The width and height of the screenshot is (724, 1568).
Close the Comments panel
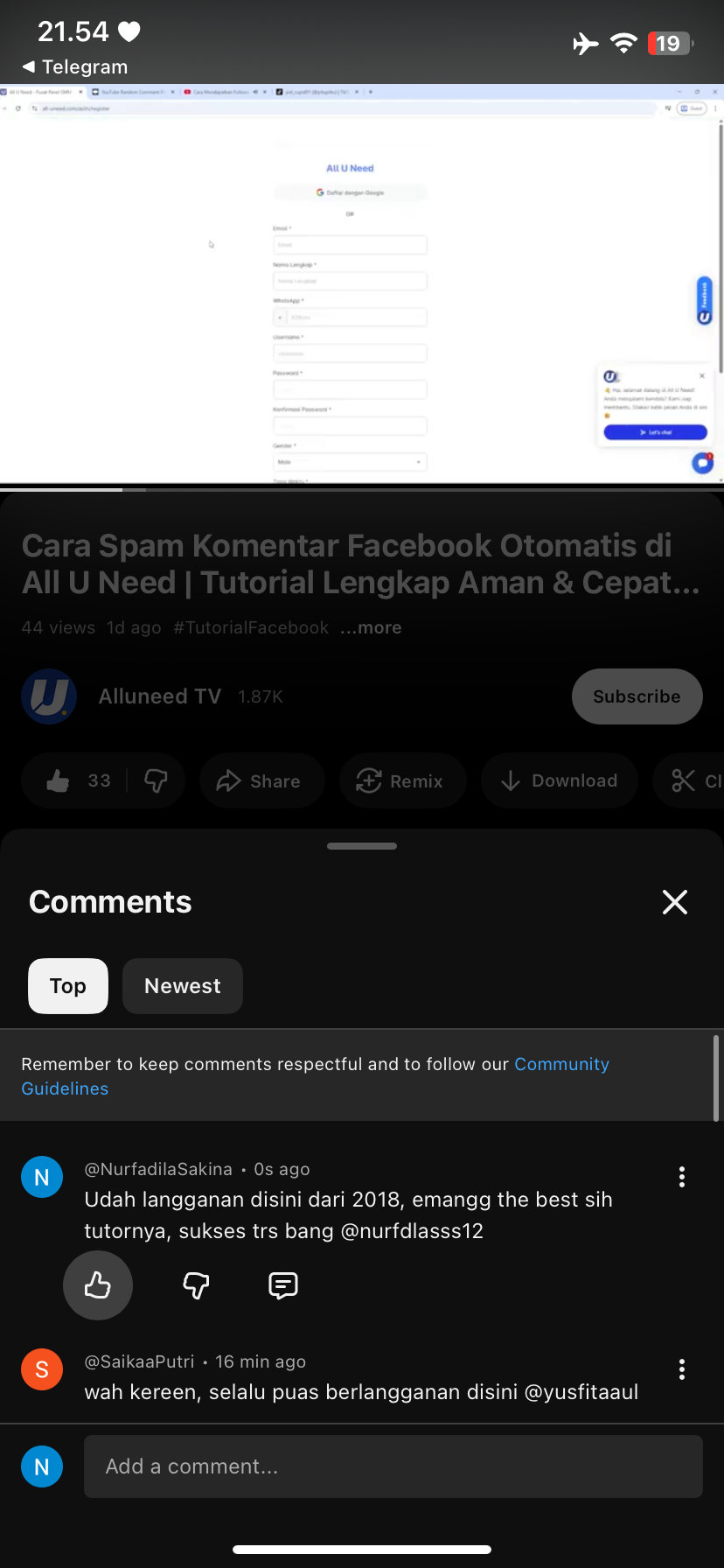[x=675, y=902]
